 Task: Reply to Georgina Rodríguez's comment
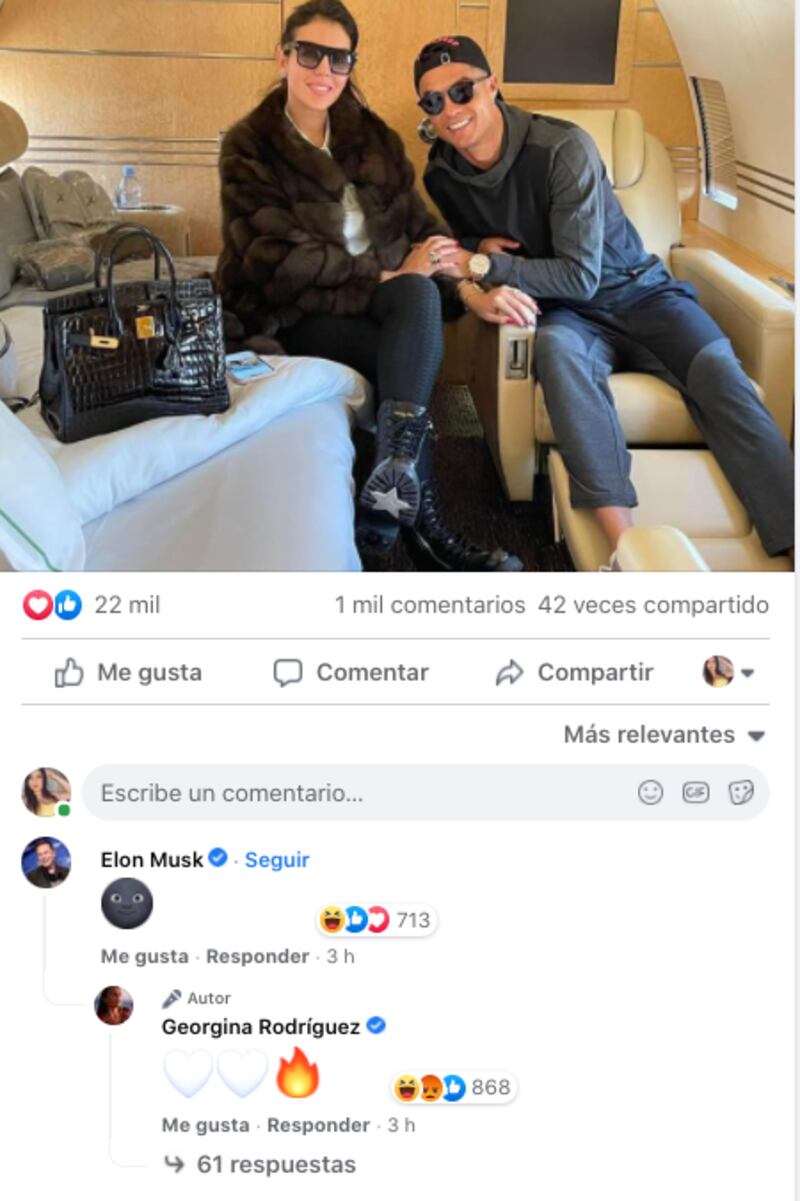(x=318, y=1125)
